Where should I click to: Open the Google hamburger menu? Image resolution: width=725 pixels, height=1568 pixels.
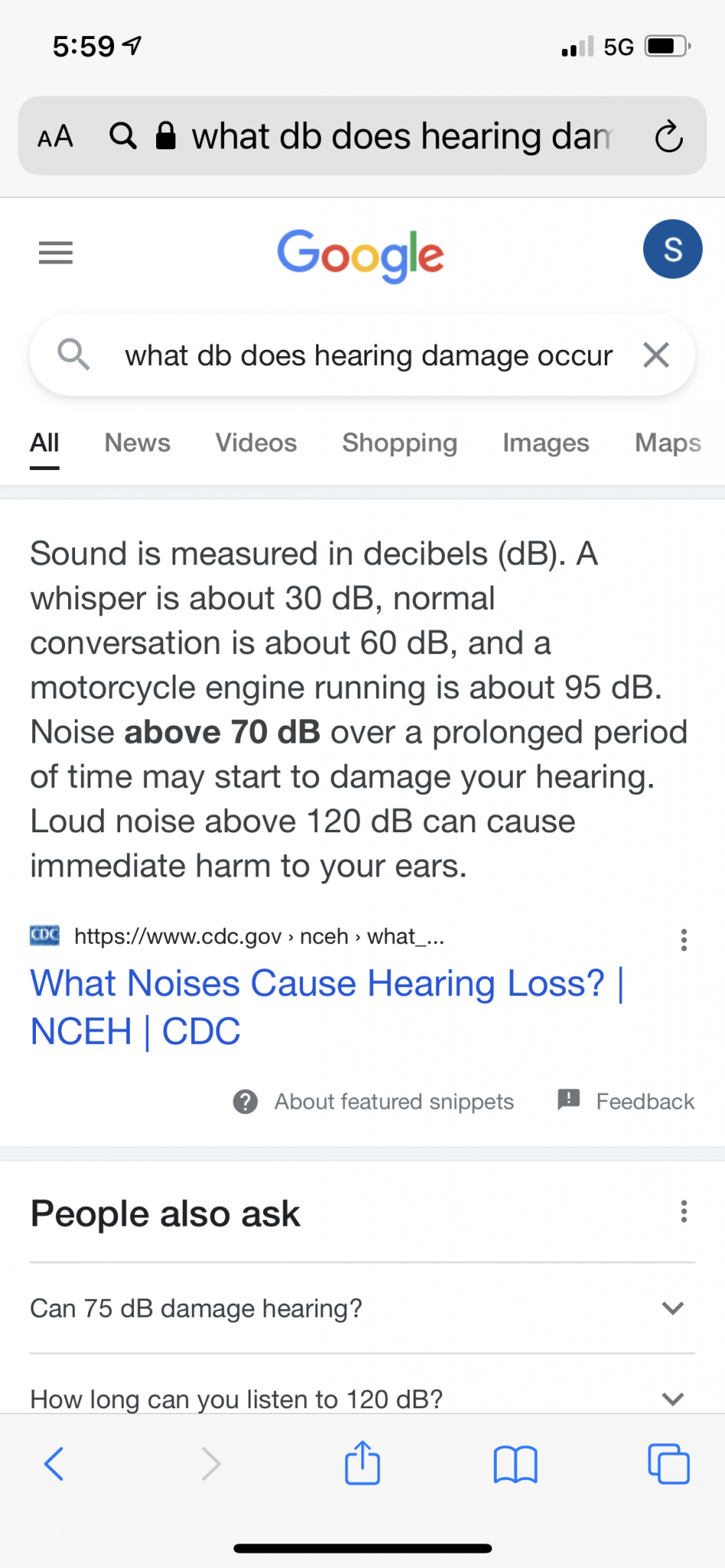click(x=56, y=252)
